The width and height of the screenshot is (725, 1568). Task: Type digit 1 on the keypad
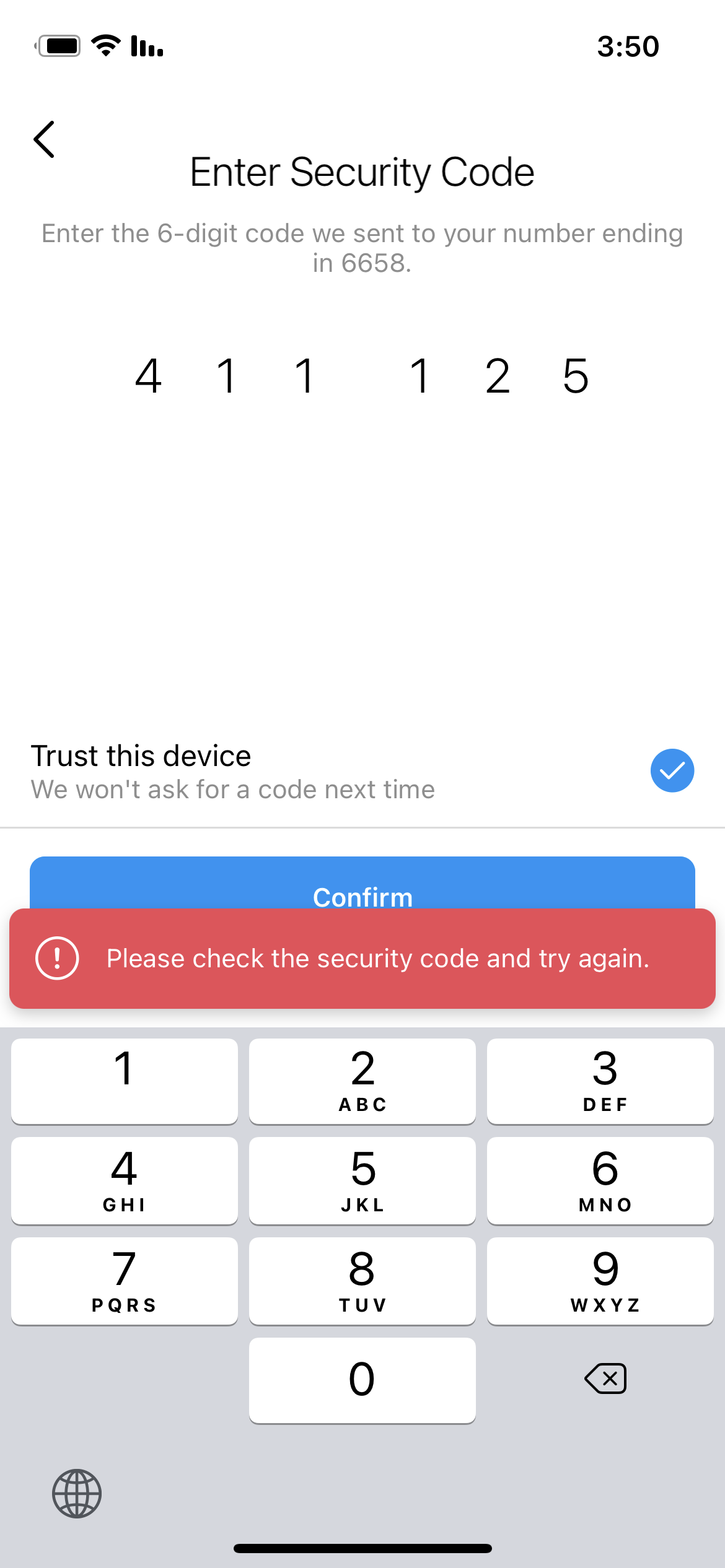tap(125, 1081)
